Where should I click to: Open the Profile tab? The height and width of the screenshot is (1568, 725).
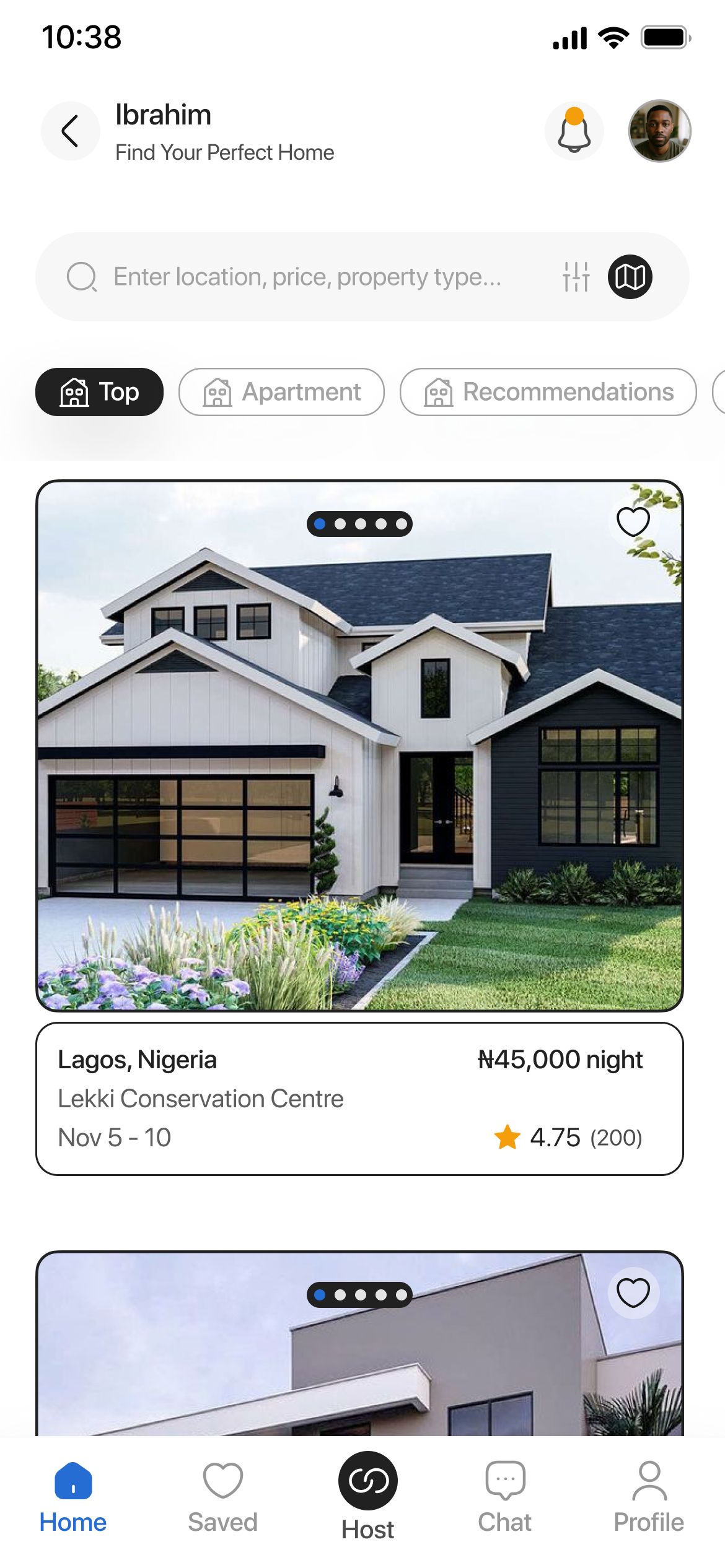649,1497
